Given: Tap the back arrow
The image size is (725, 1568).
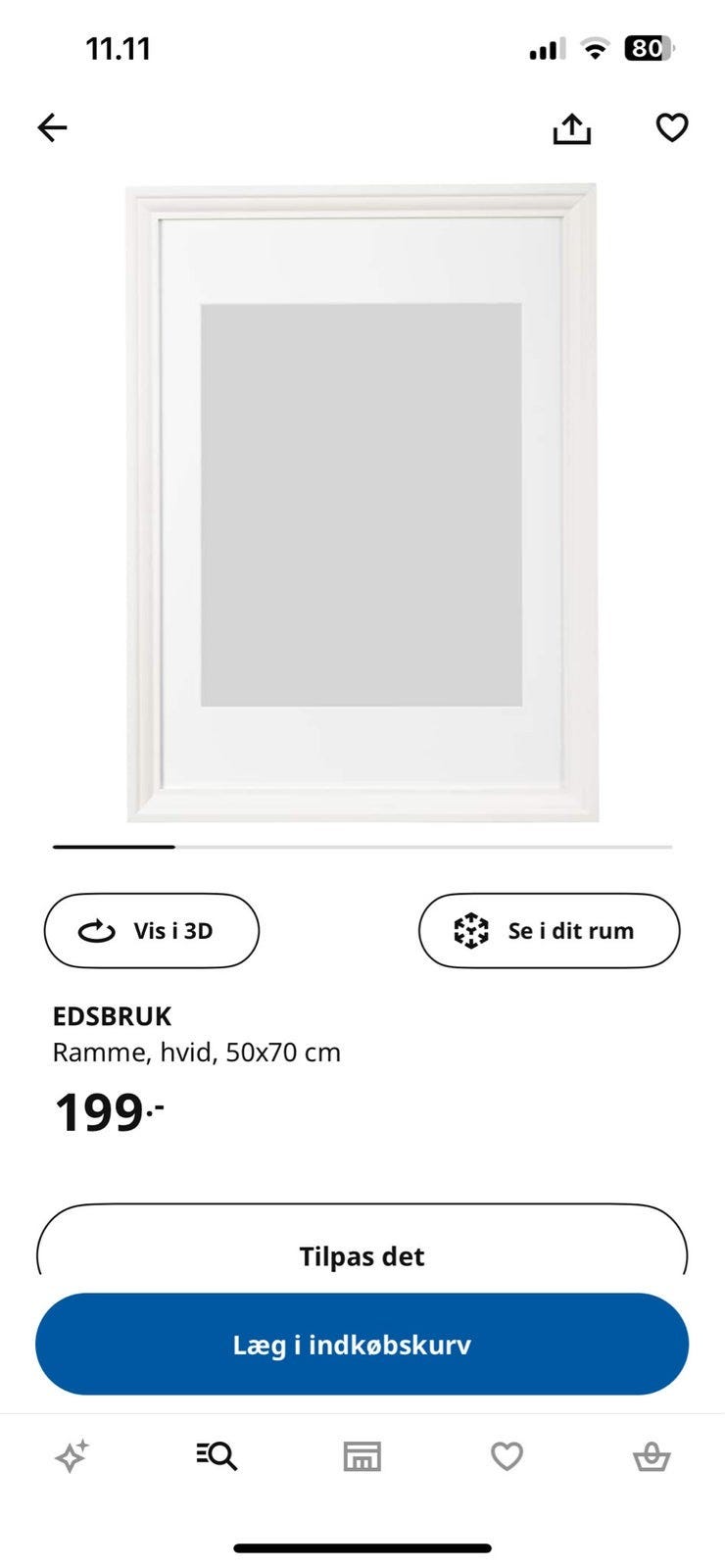Looking at the screenshot, I should [52, 127].
